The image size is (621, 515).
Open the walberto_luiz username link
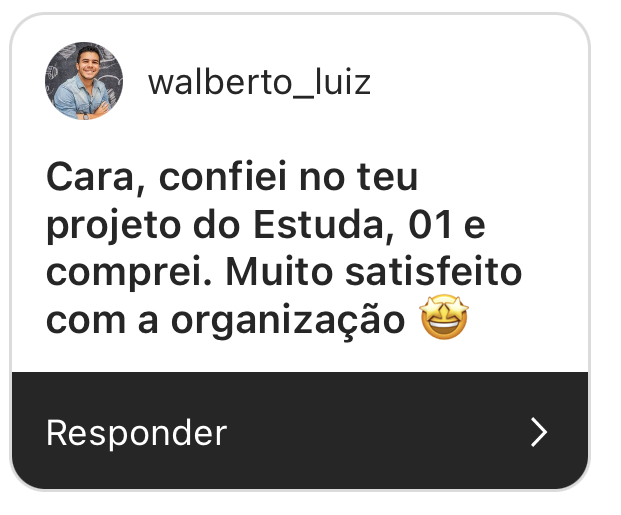click(x=259, y=82)
